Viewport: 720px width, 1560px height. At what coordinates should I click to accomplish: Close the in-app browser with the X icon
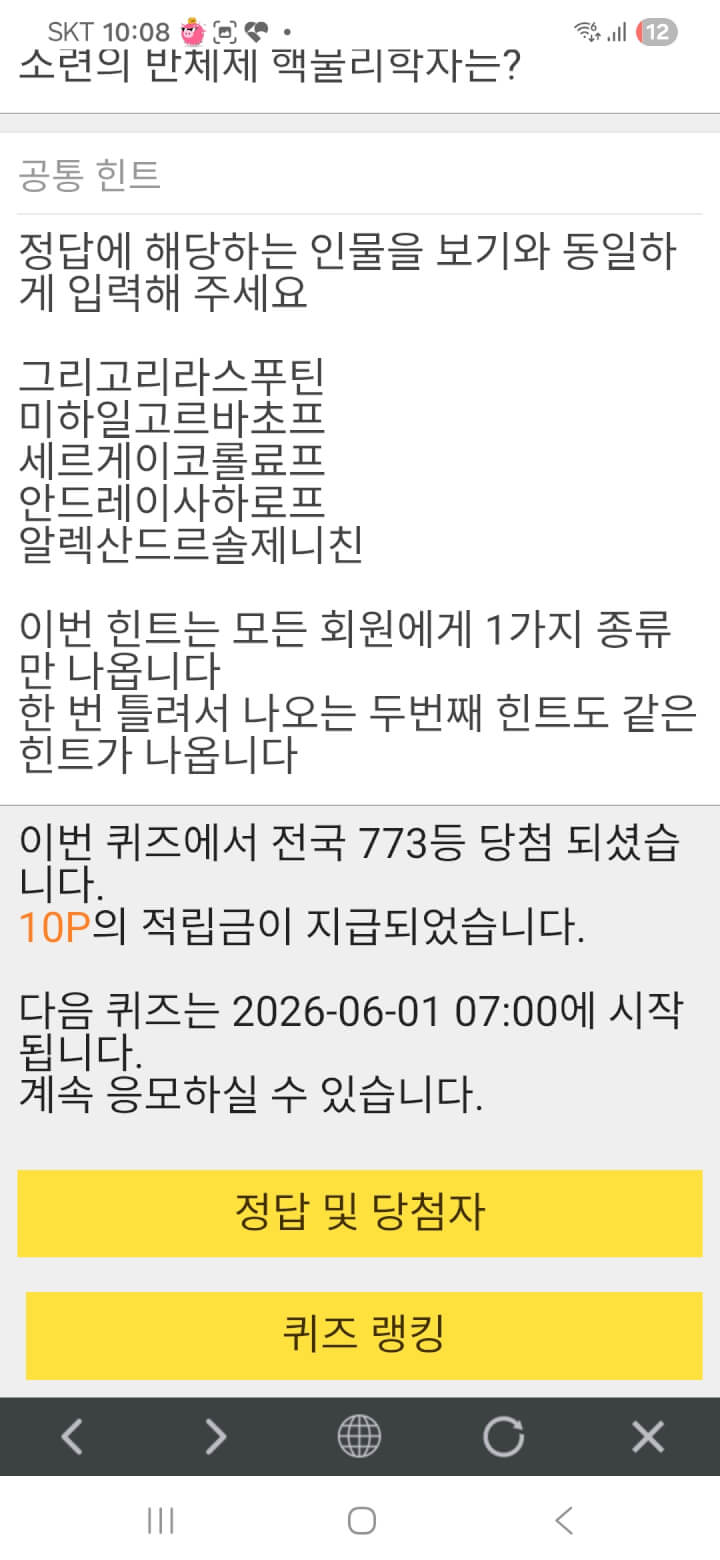[648, 1437]
